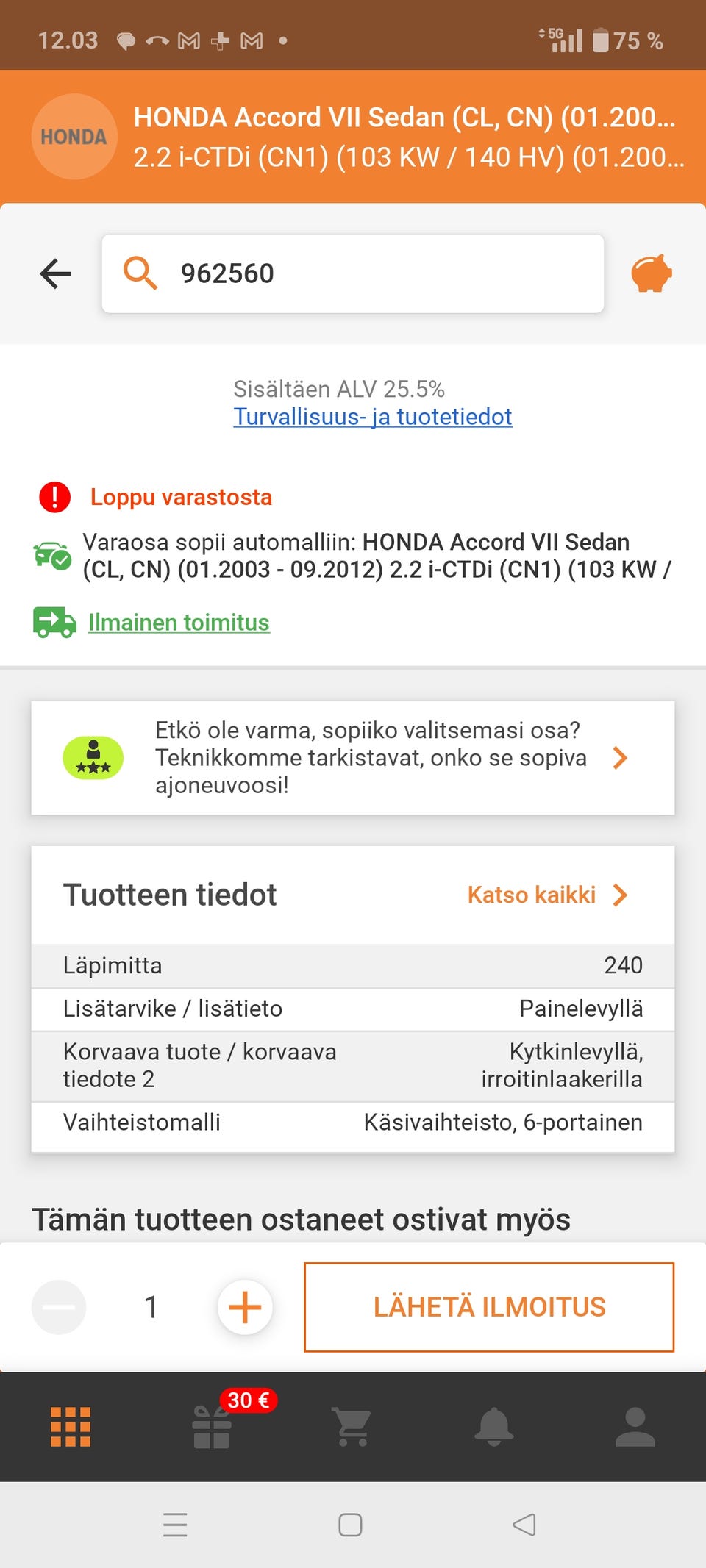The width and height of the screenshot is (706, 1568).
Task: Open your account profile icon
Action: (635, 1425)
